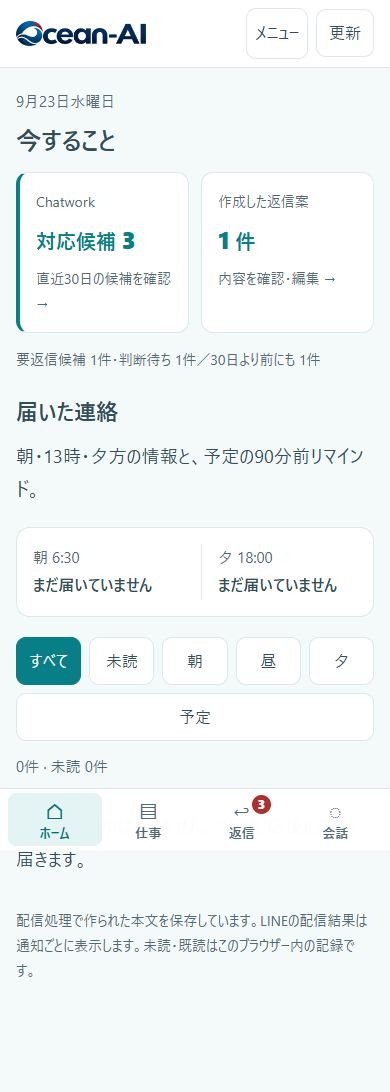Switch to the 会話 tab
This screenshot has height=1092, width=390.
(335, 820)
